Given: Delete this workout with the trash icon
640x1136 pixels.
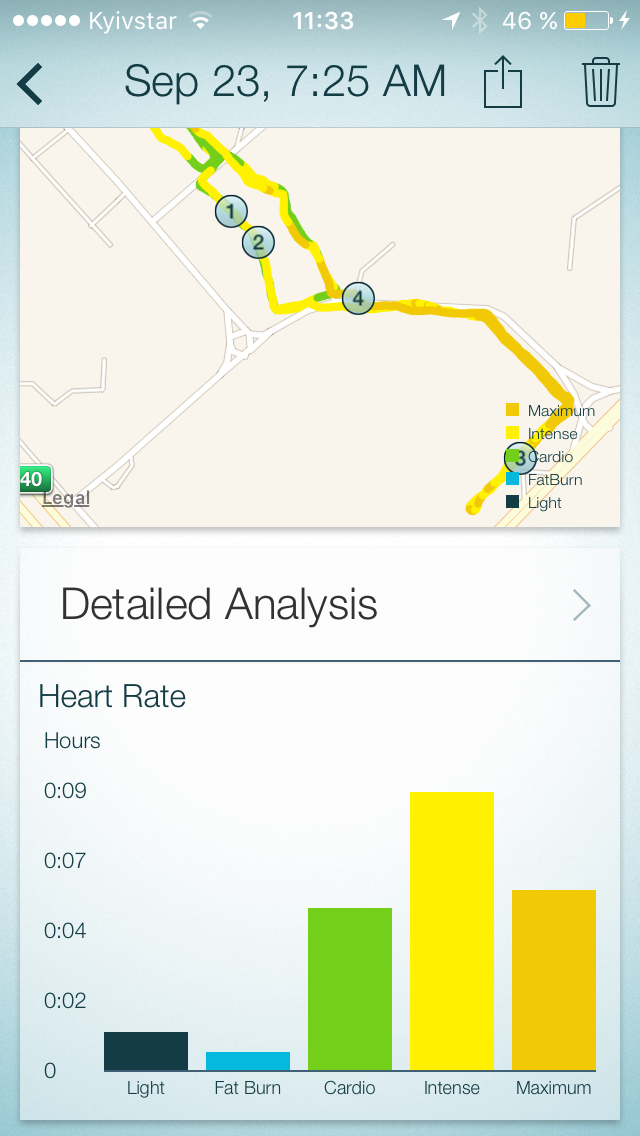Looking at the screenshot, I should [600, 82].
